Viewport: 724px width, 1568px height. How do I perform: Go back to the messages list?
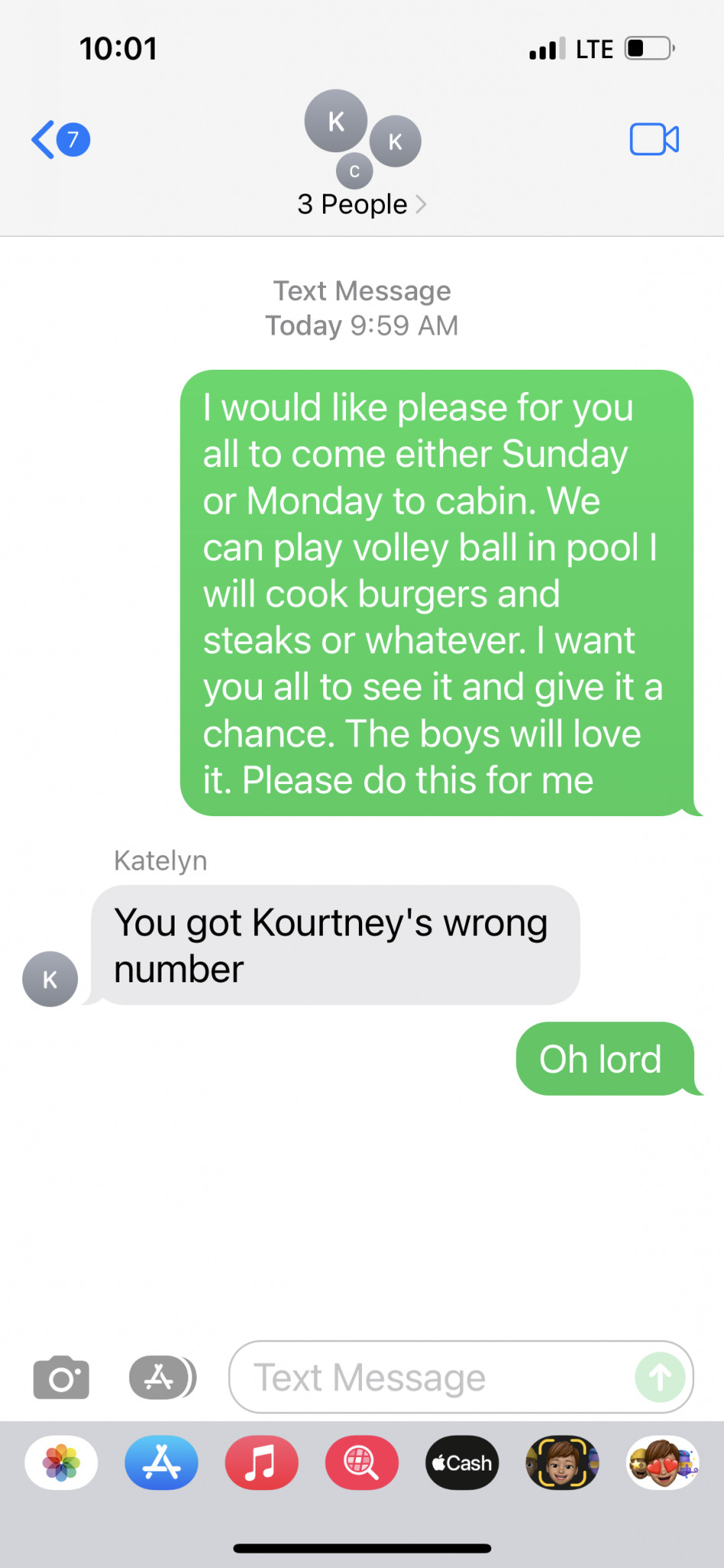point(60,139)
